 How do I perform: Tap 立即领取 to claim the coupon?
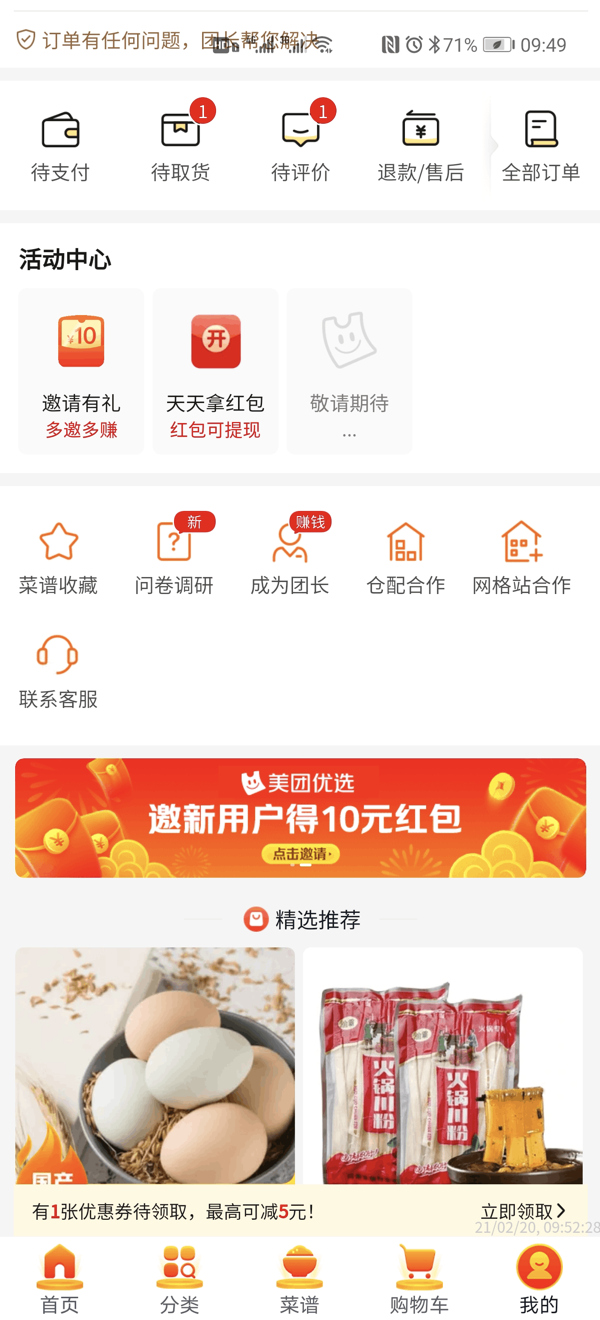522,1211
